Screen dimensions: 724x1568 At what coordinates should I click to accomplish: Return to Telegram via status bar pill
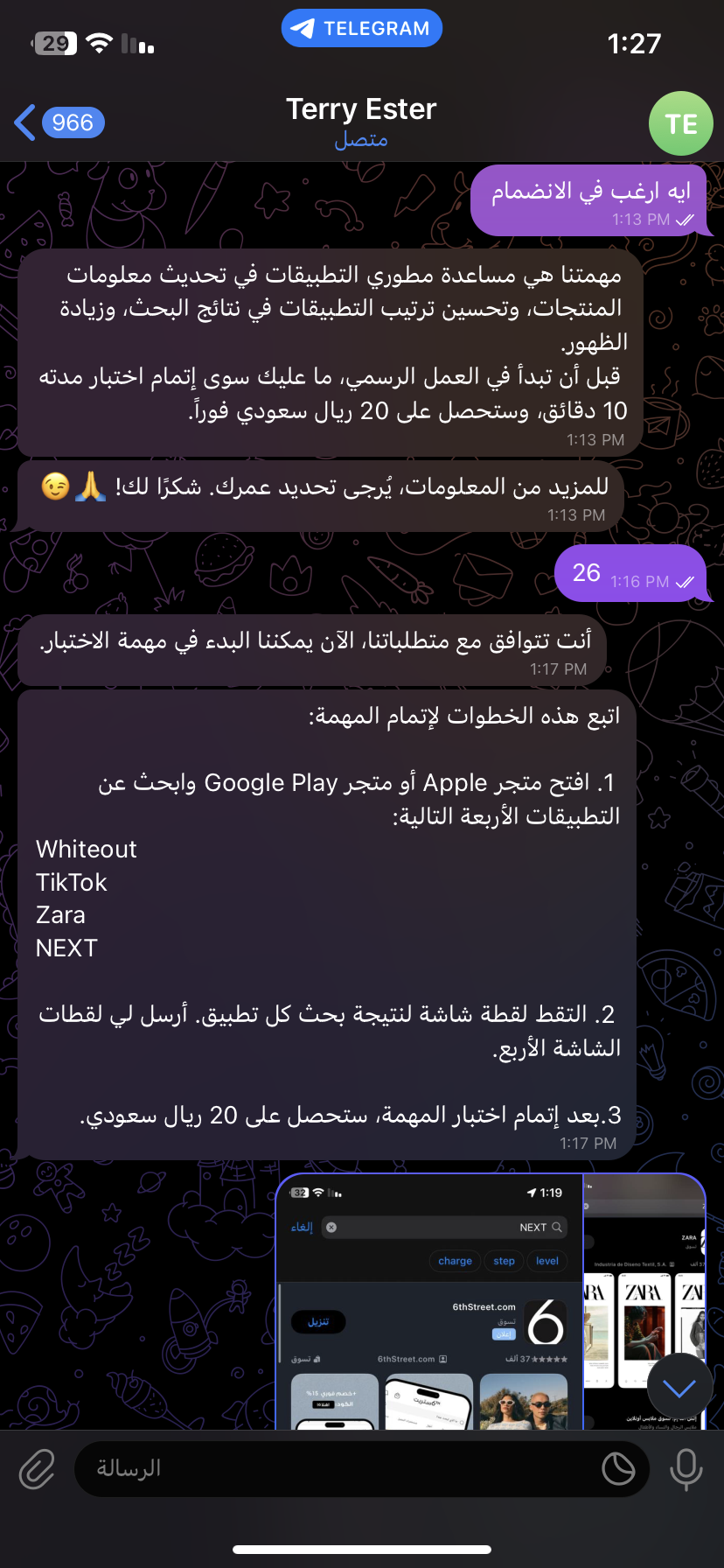[361, 28]
